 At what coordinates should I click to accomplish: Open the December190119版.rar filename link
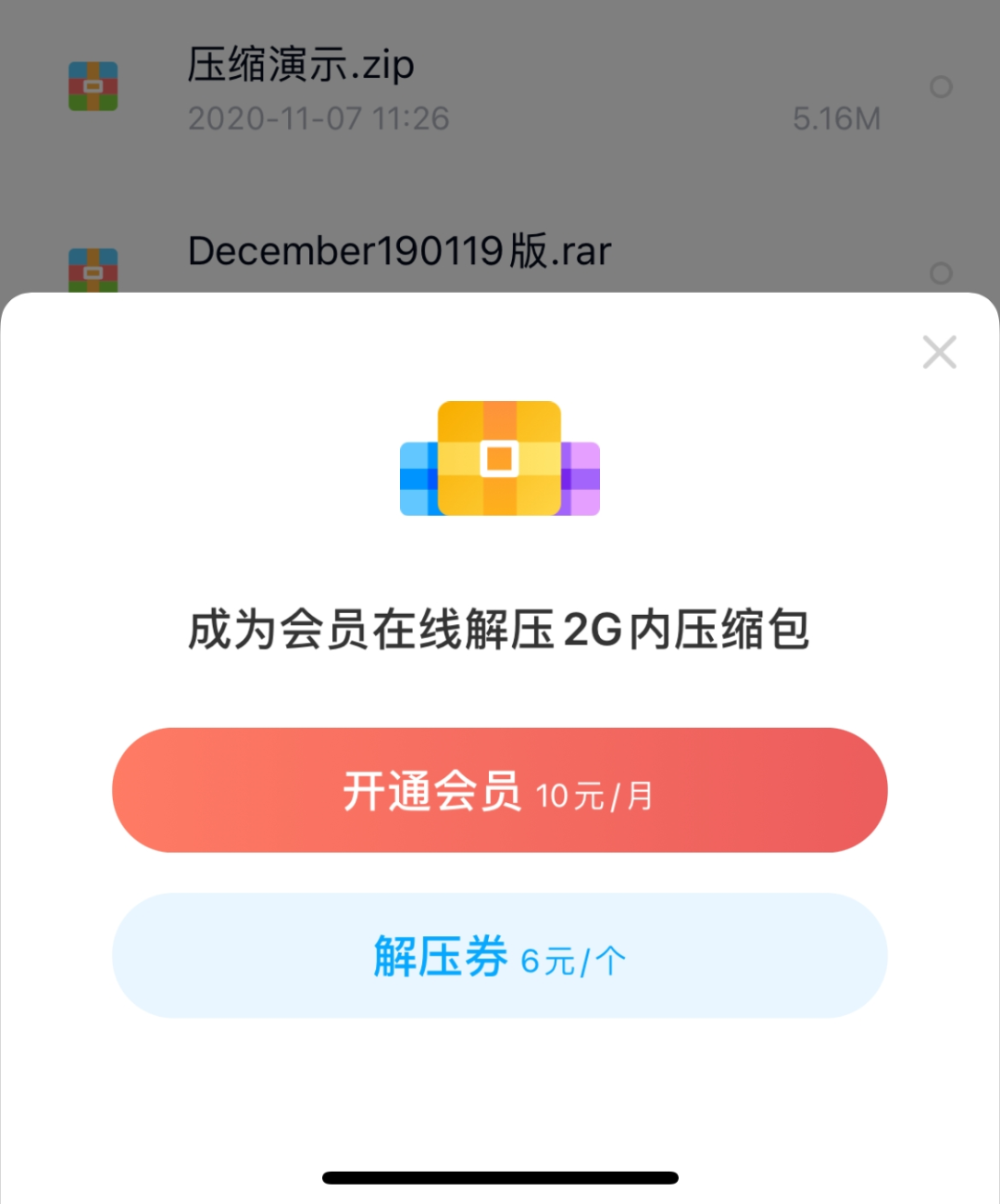click(398, 250)
